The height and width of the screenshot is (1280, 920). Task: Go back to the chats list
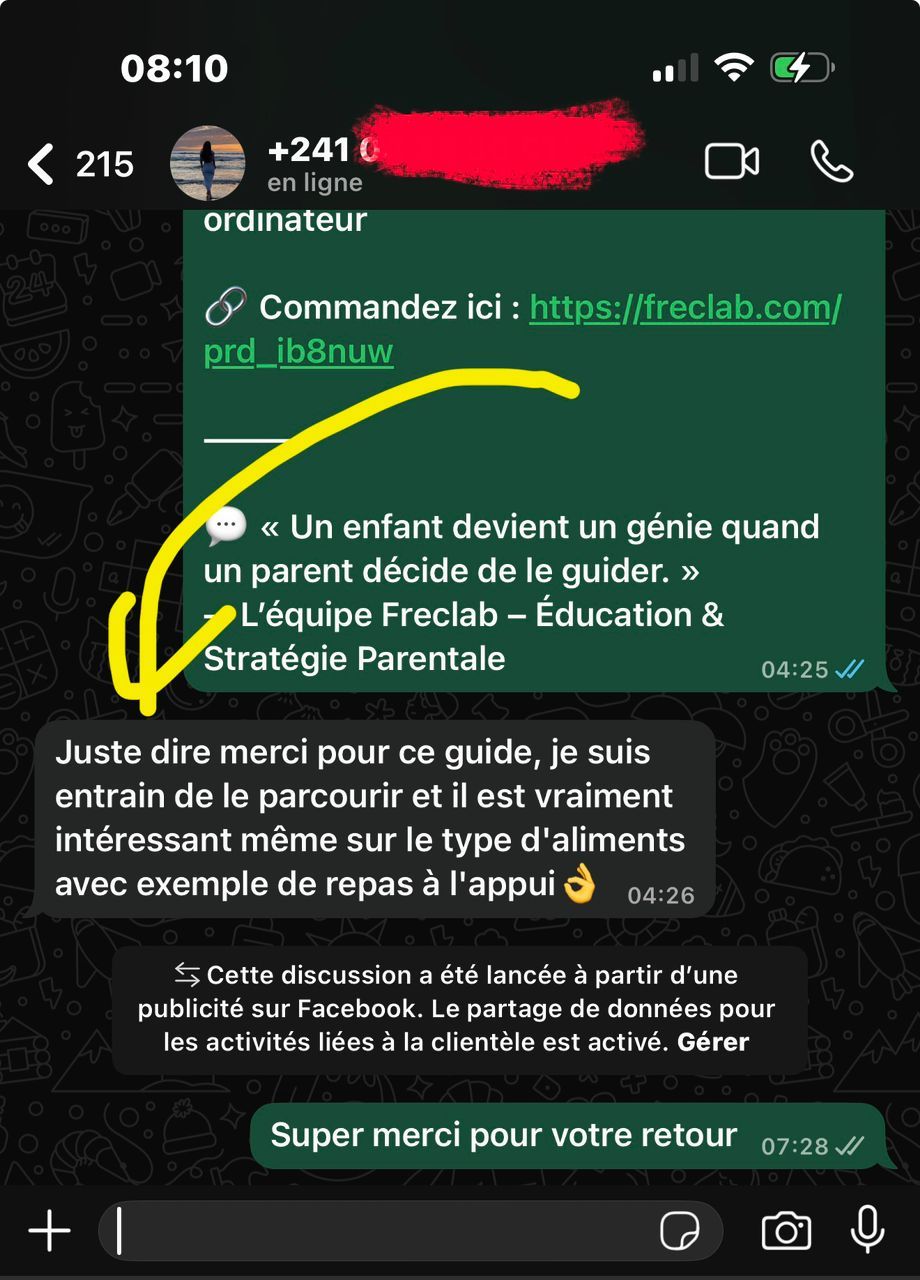42,163
